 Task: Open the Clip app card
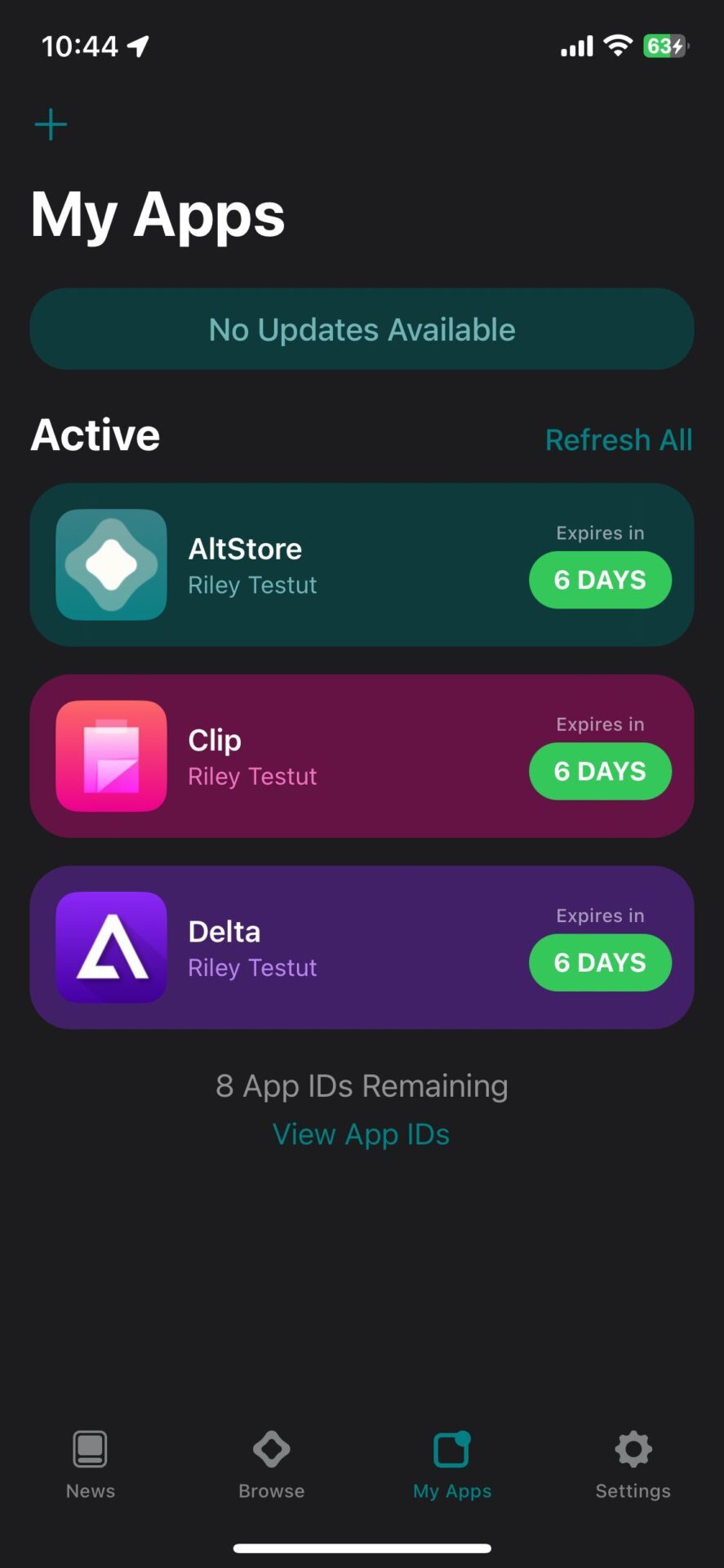point(362,756)
